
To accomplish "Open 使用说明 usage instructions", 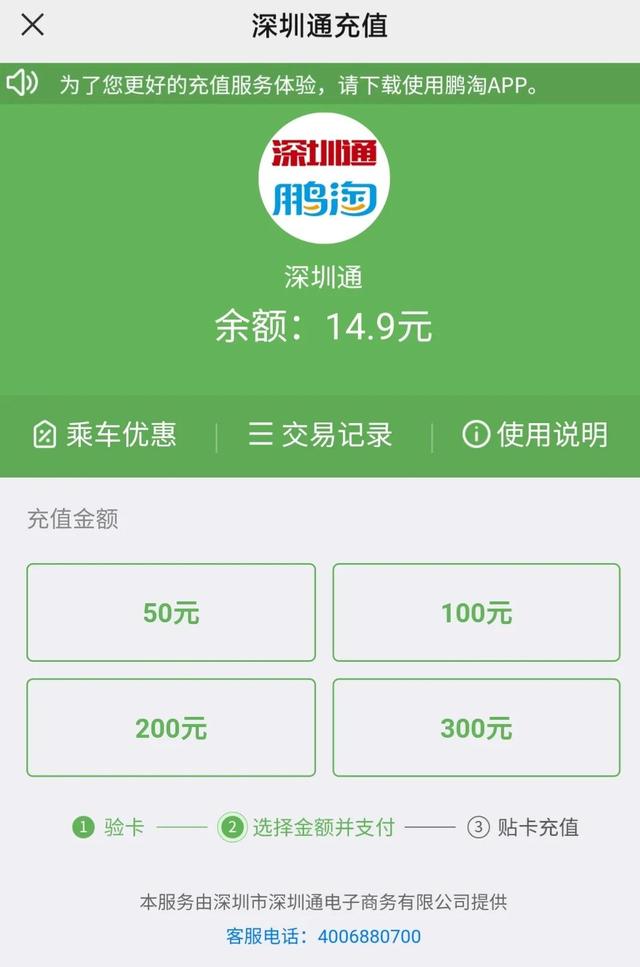I will (x=535, y=434).
